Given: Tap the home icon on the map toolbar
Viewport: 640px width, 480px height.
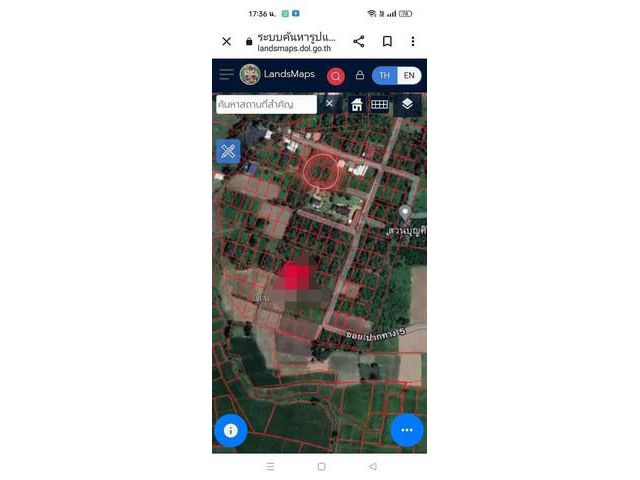Looking at the screenshot, I should pyautogui.click(x=357, y=104).
